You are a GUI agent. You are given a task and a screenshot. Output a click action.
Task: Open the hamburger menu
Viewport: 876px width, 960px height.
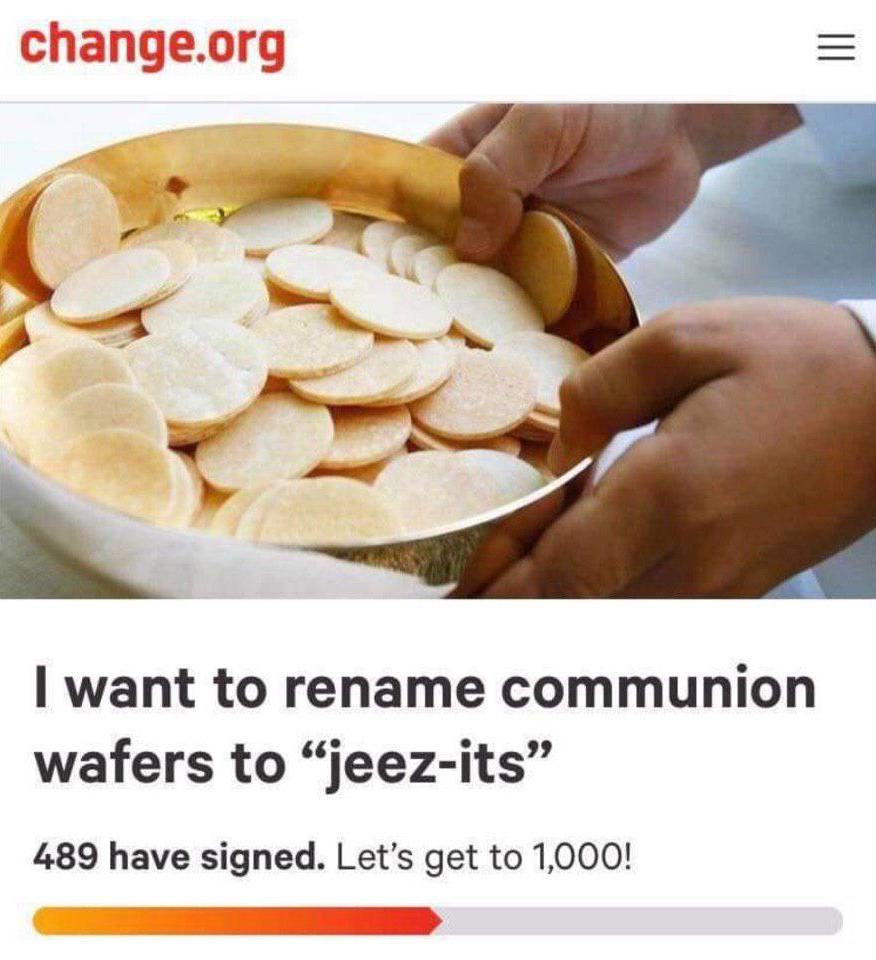pyautogui.click(x=836, y=48)
